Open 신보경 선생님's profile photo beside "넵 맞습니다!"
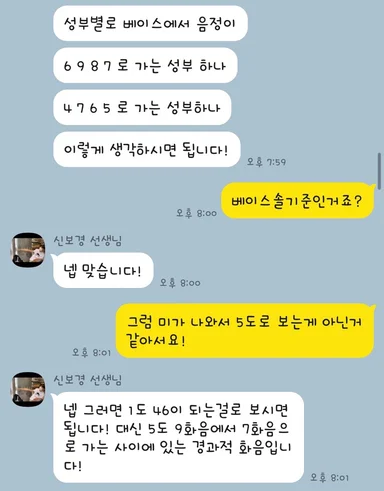Image resolution: width=384 pixels, height=491 pixels. click(x=28, y=250)
